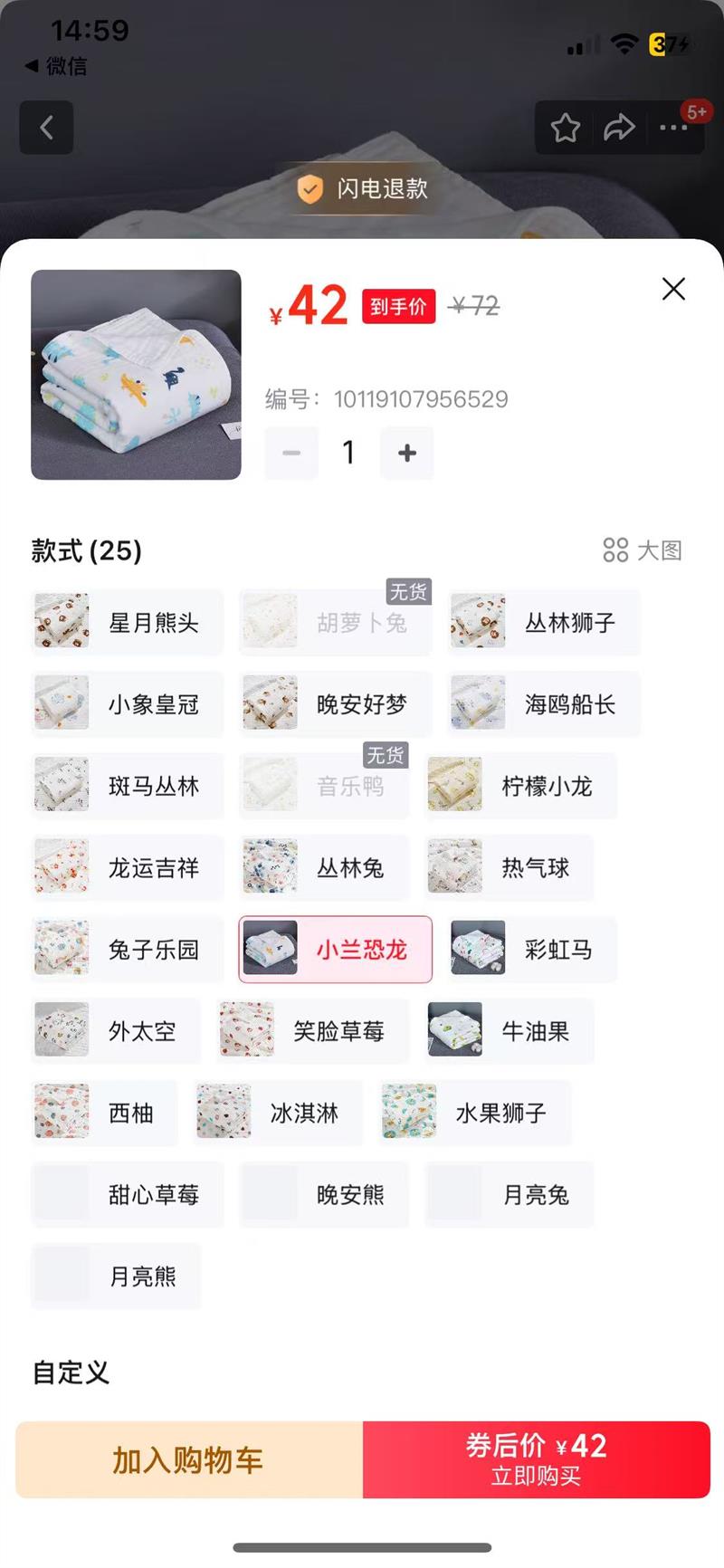Enlarge the product preview image
The image size is (724, 1568).
(136, 375)
